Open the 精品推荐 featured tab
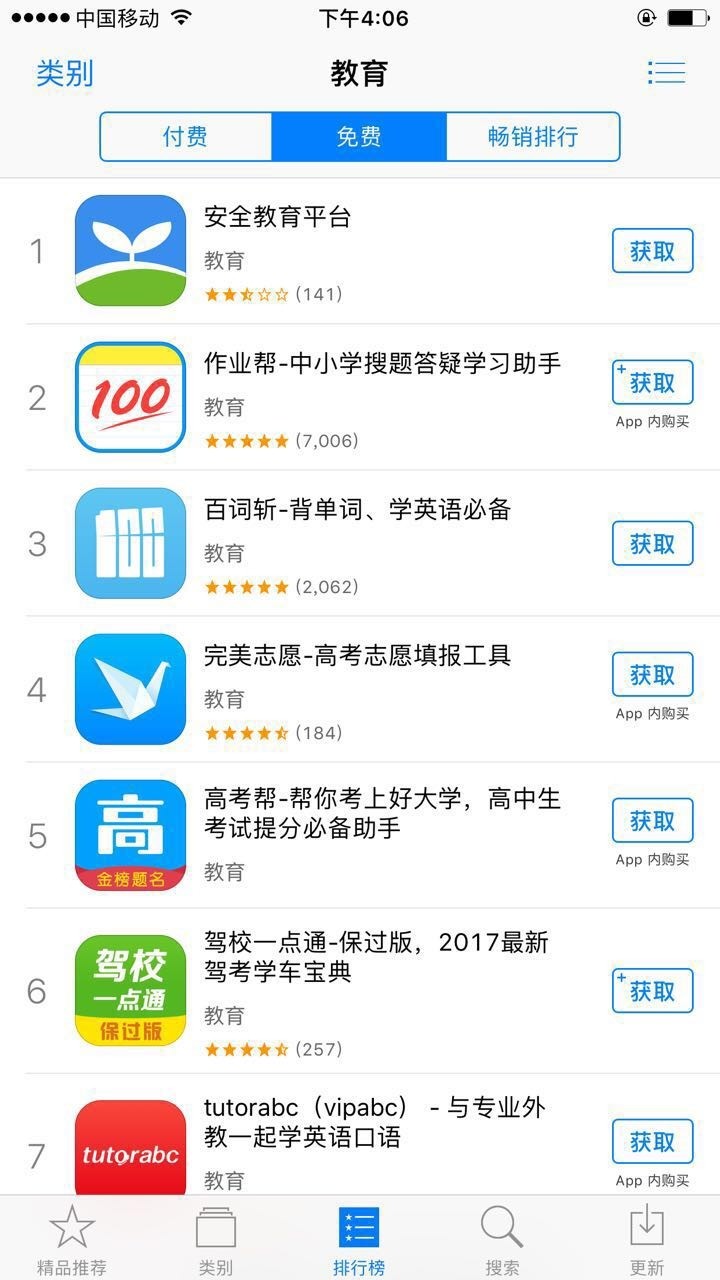 point(72,1236)
